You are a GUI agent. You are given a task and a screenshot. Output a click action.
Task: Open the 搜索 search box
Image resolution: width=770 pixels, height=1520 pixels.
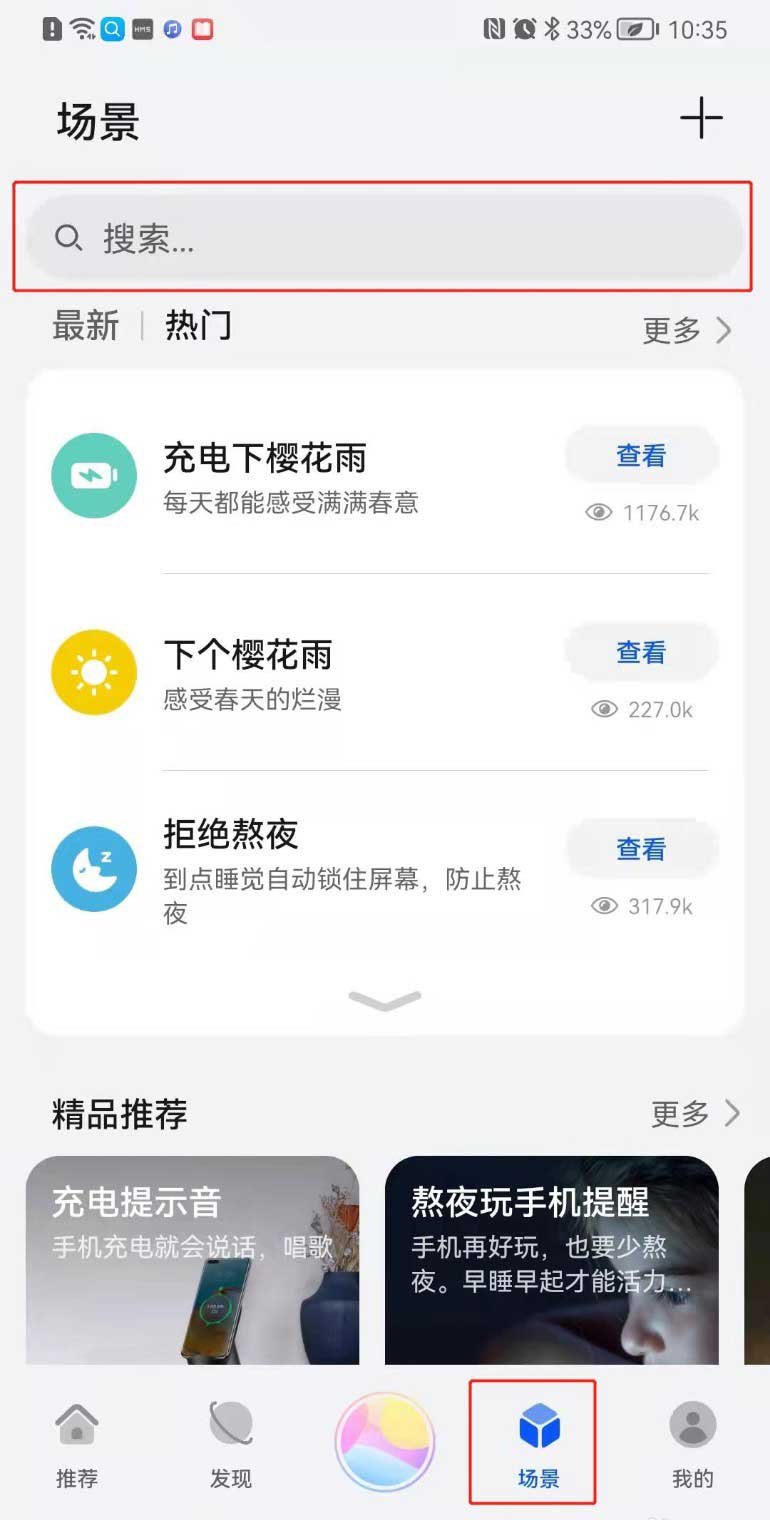pos(384,237)
